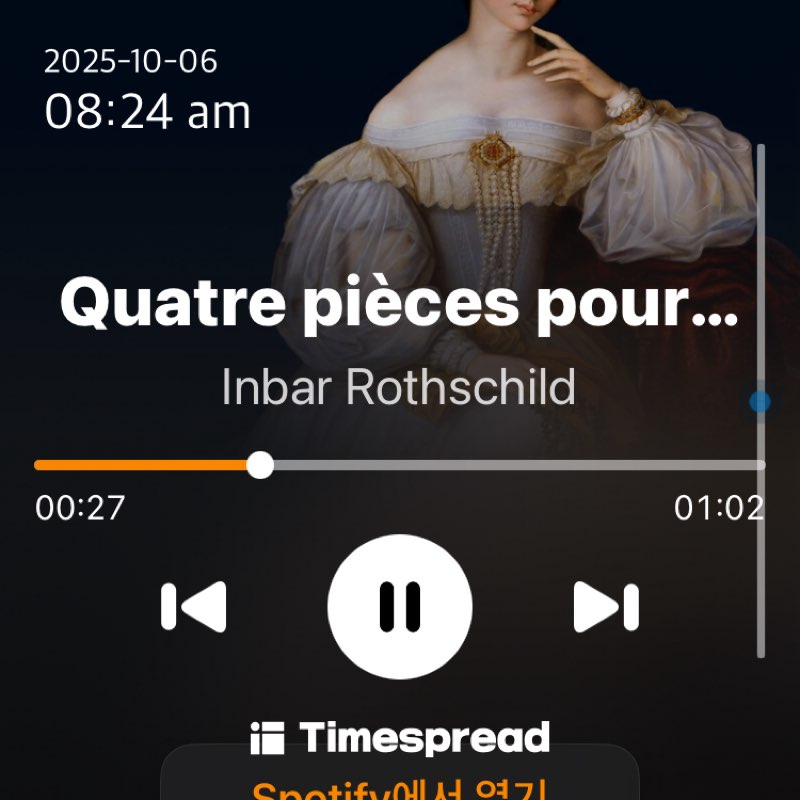
Task: Tap the vertical slider with the blue dot
Action: click(760, 401)
